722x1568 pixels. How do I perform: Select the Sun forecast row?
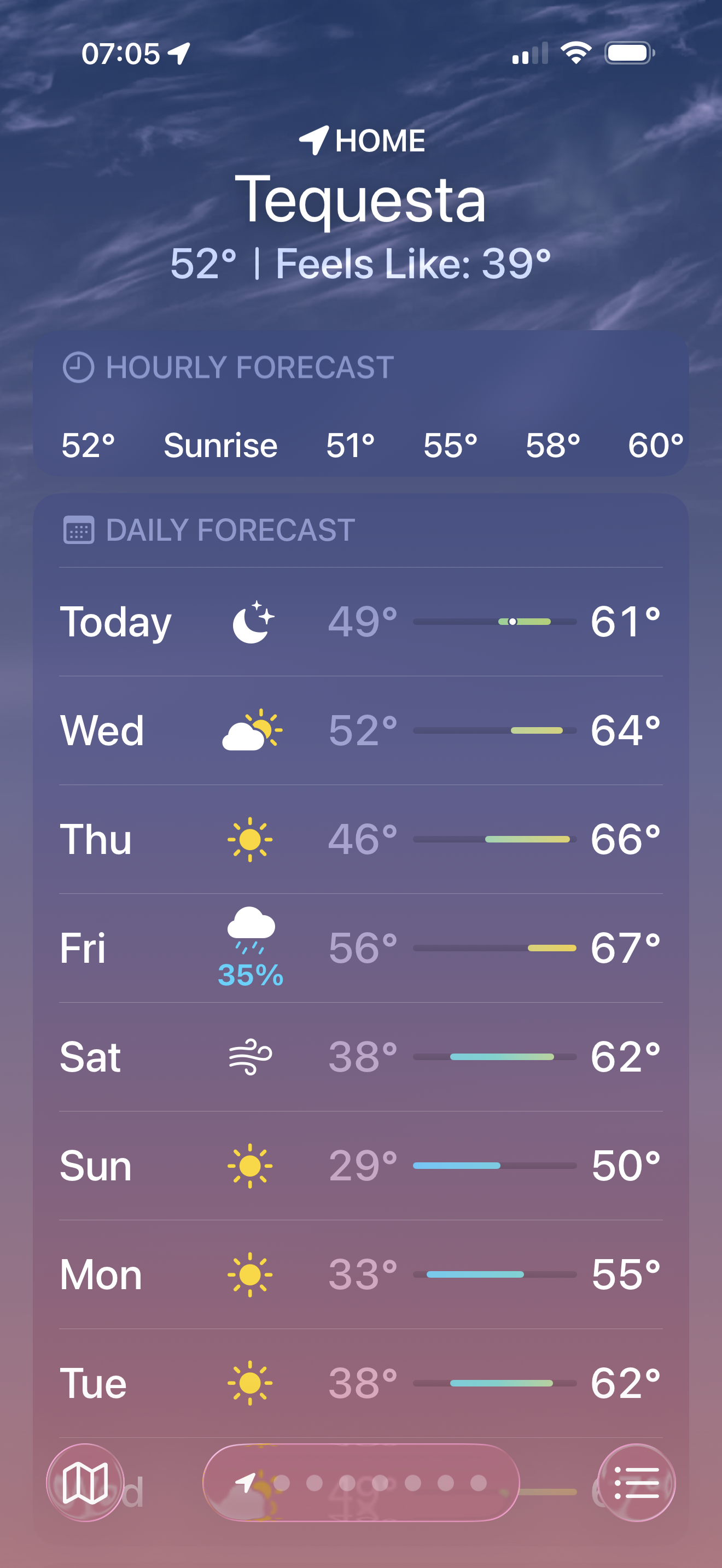tap(360, 1166)
